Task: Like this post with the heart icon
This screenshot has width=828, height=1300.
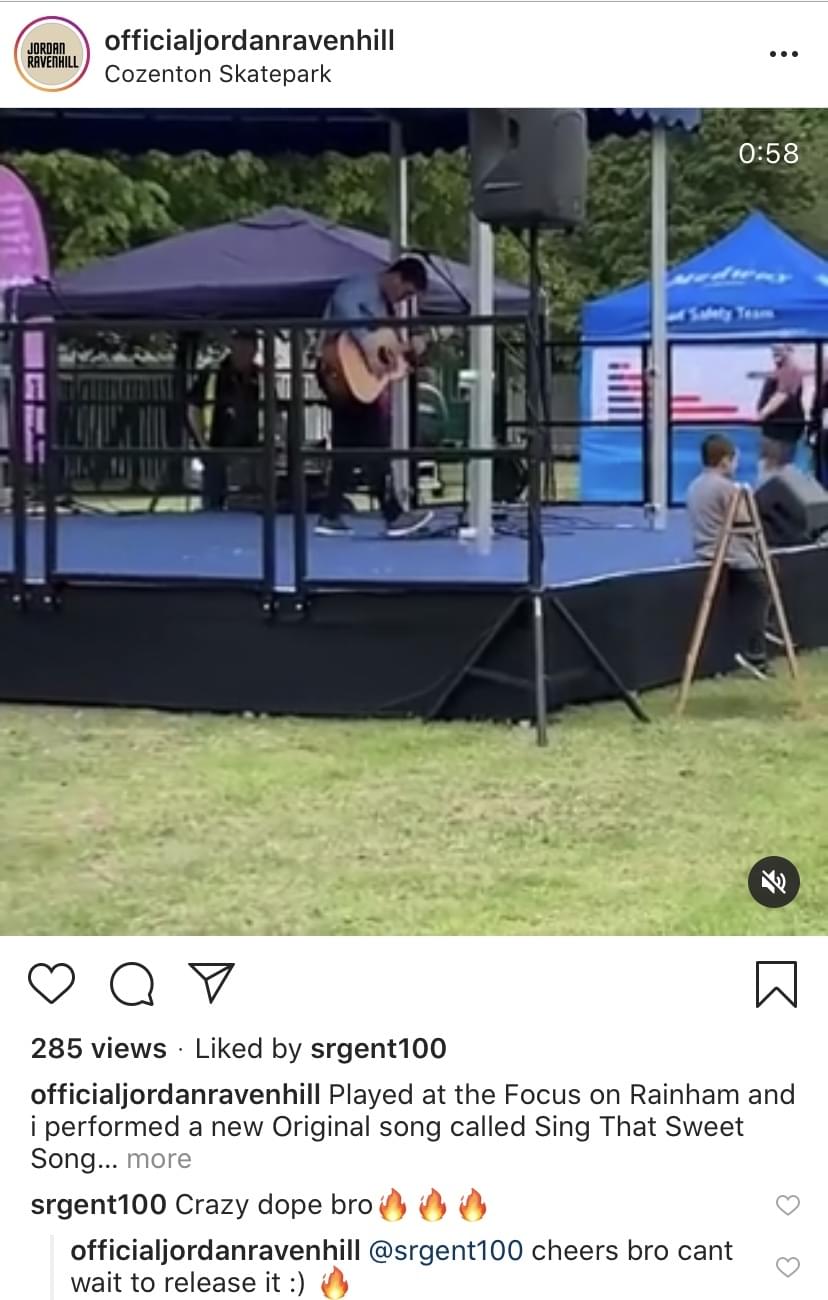Action: (x=52, y=983)
